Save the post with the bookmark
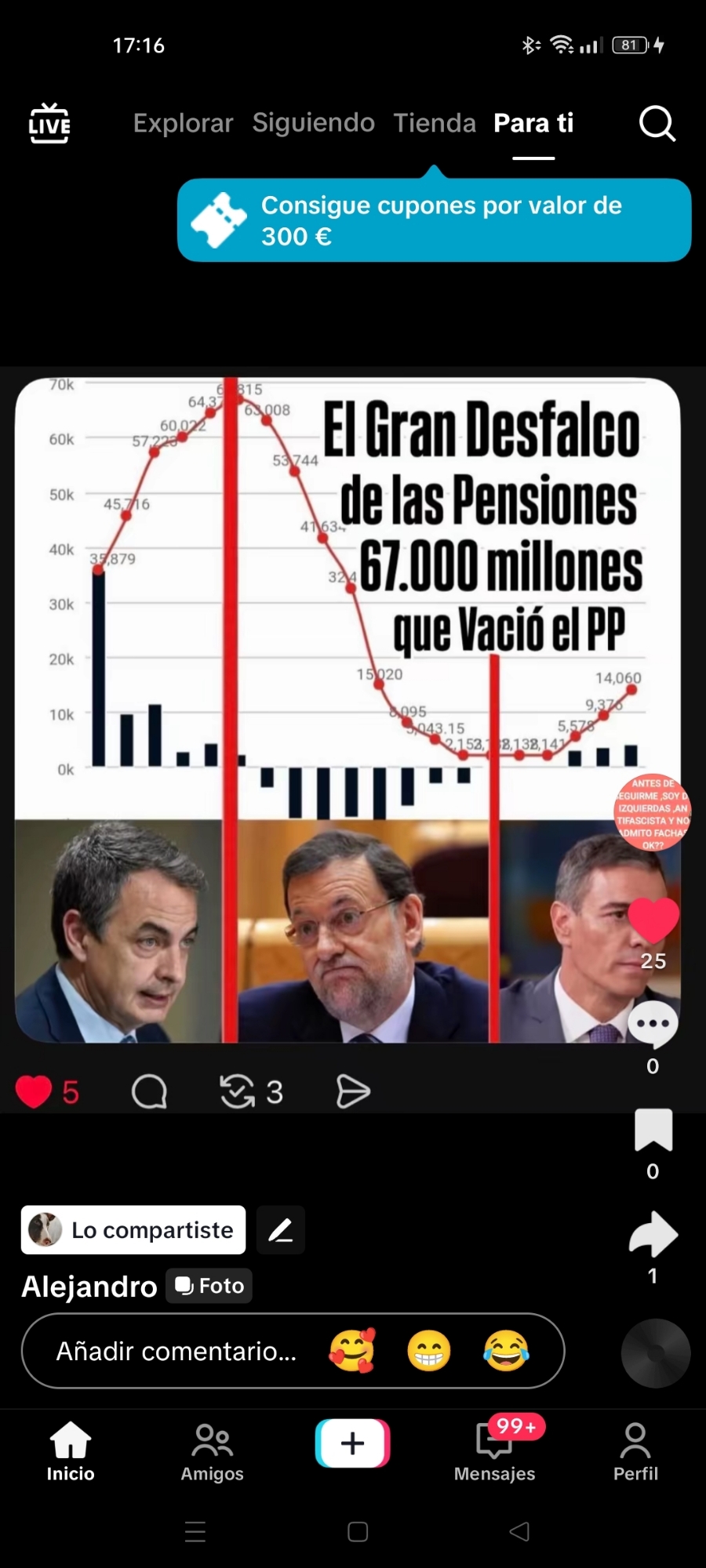The height and width of the screenshot is (1568, 706). click(653, 1130)
